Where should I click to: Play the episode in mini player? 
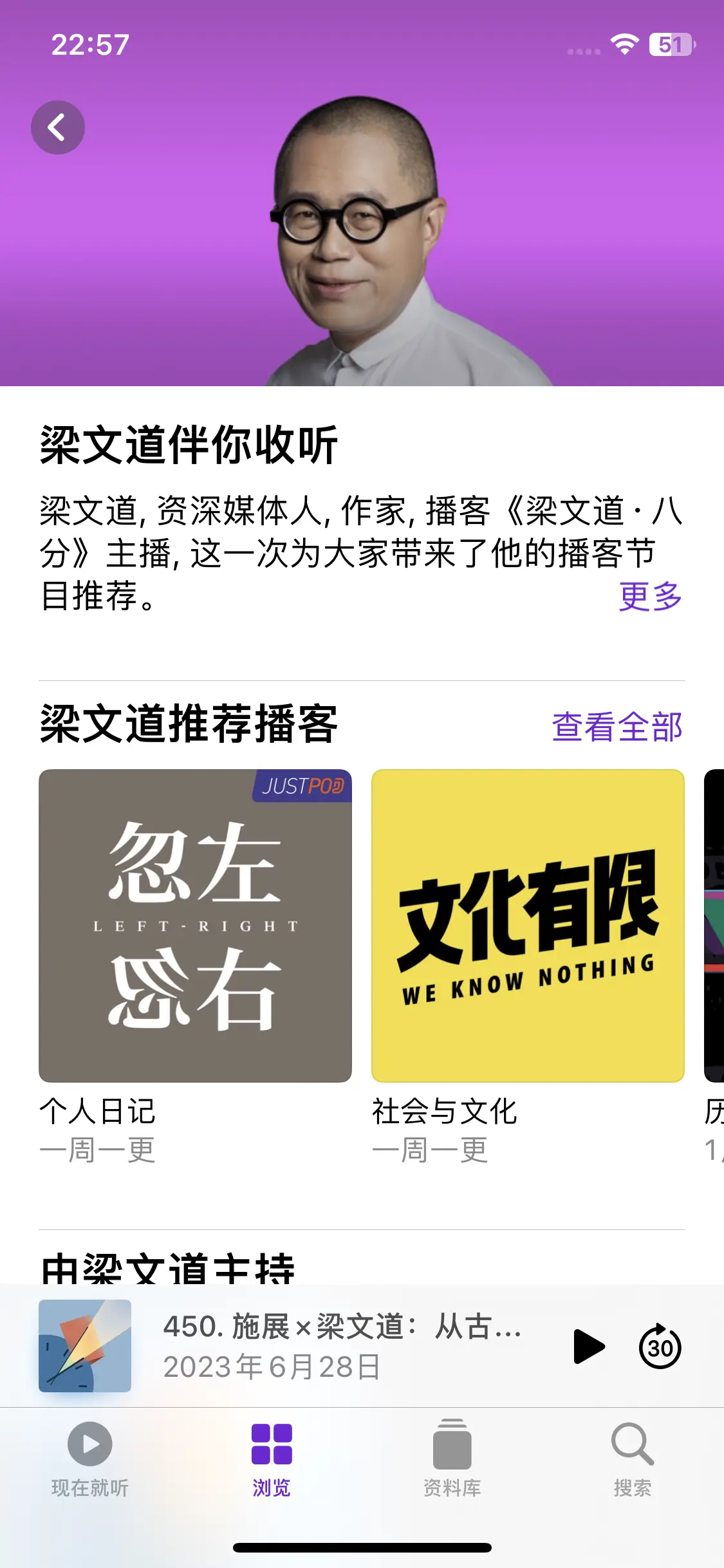588,1347
